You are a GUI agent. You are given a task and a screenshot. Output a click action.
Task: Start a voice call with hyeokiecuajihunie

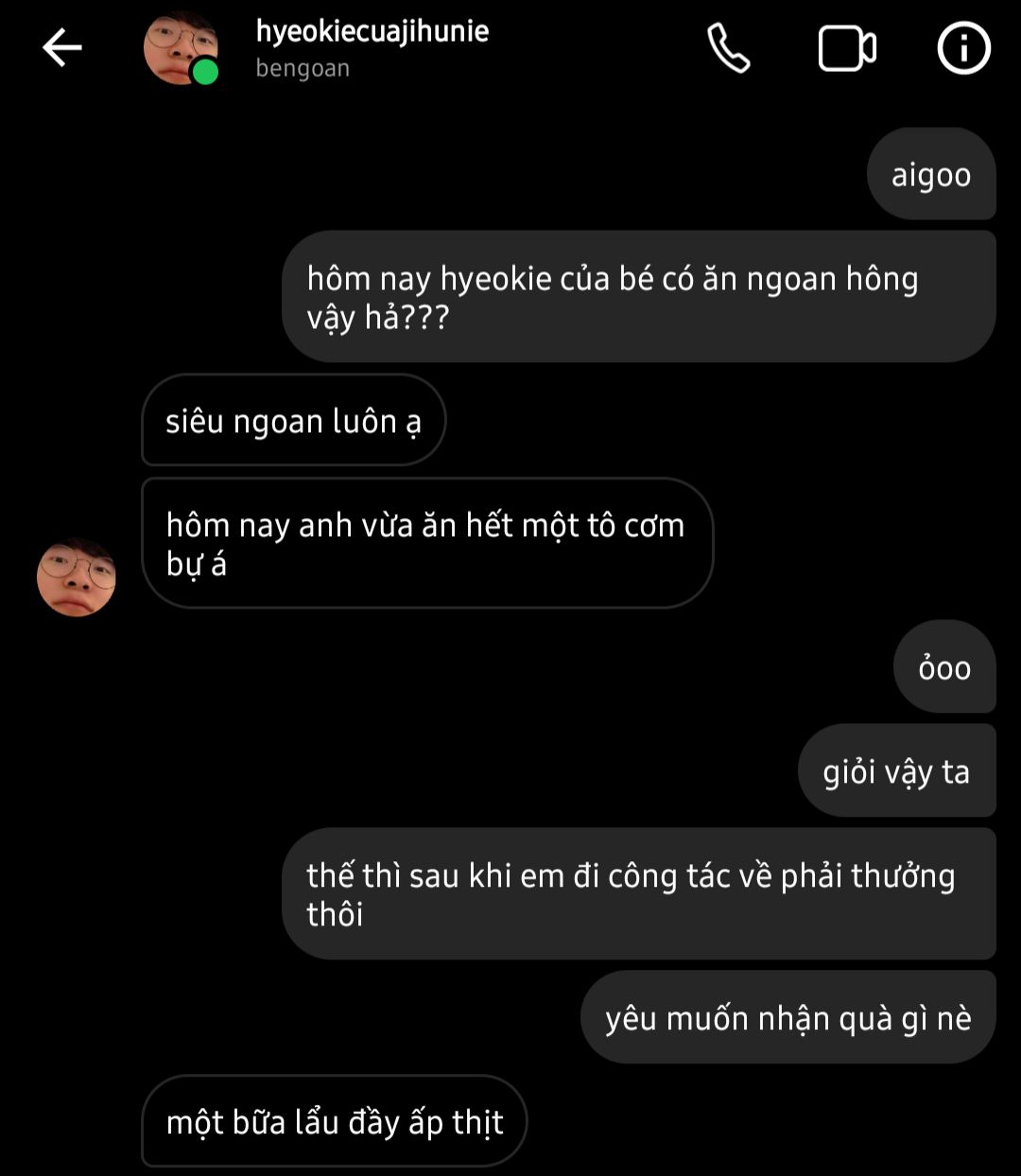729,48
